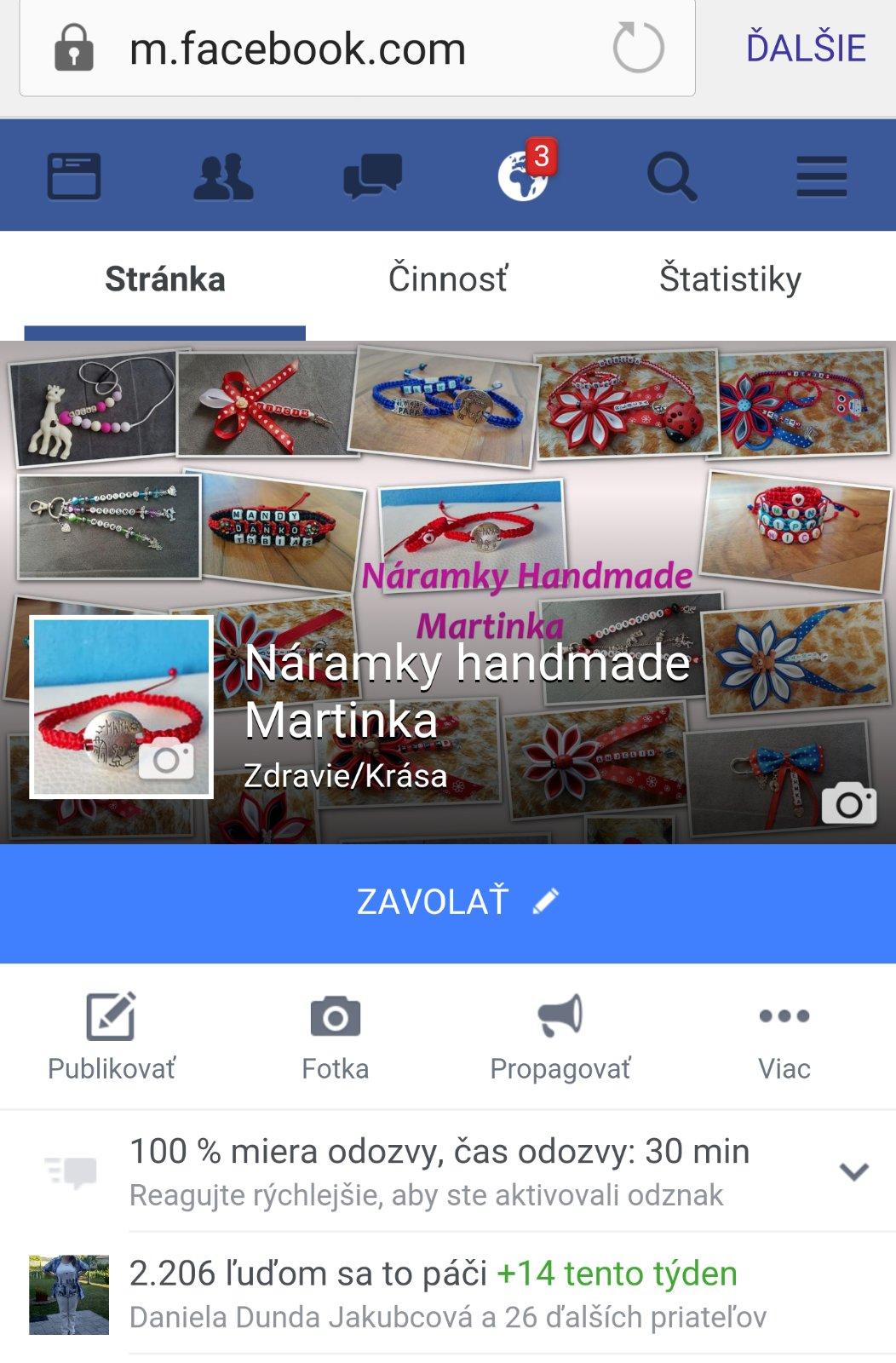Open the messages icon
The height and width of the screenshot is (1363, 896).
[372, 176]
